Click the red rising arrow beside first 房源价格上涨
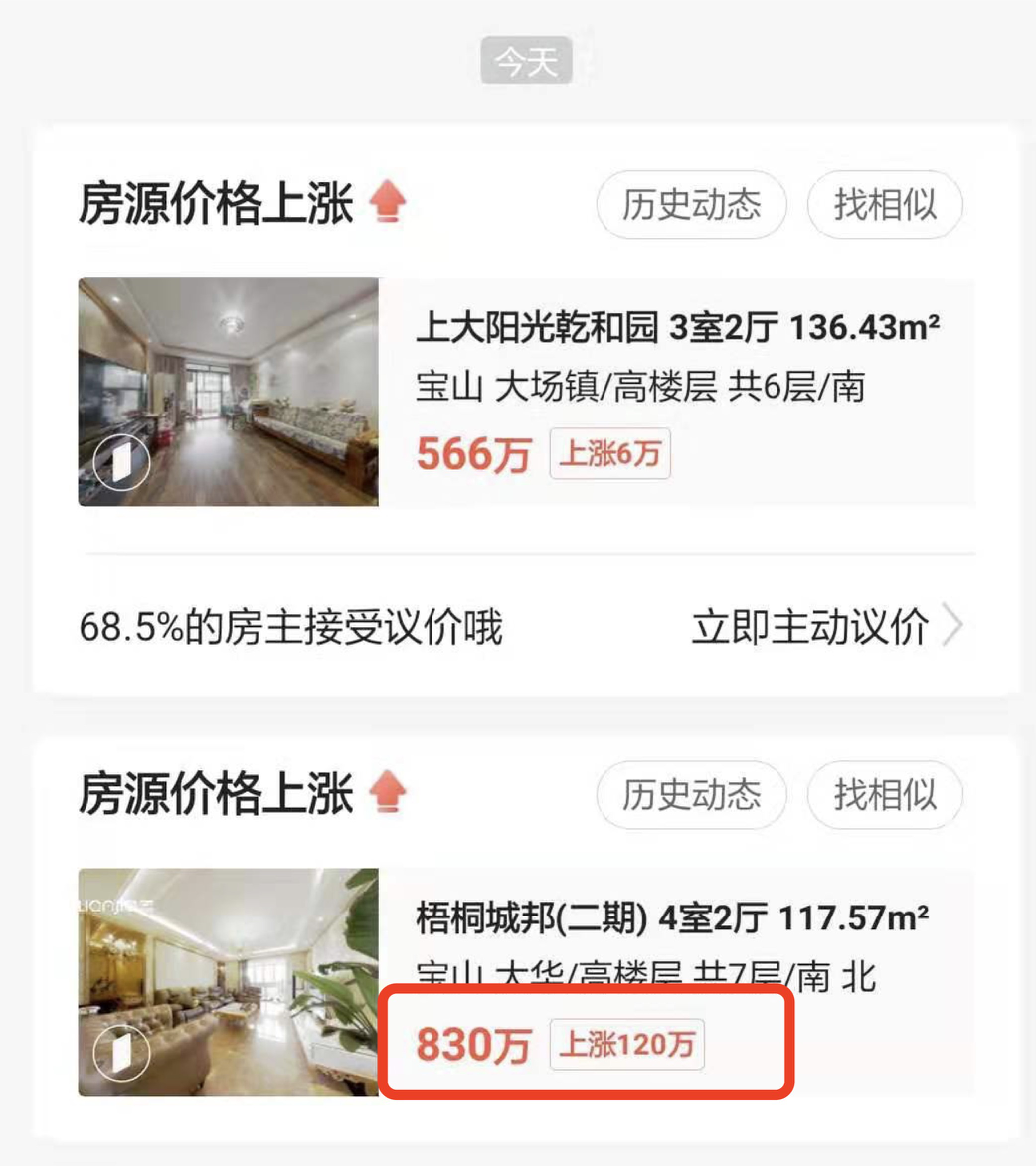 [x=387, y=203]
